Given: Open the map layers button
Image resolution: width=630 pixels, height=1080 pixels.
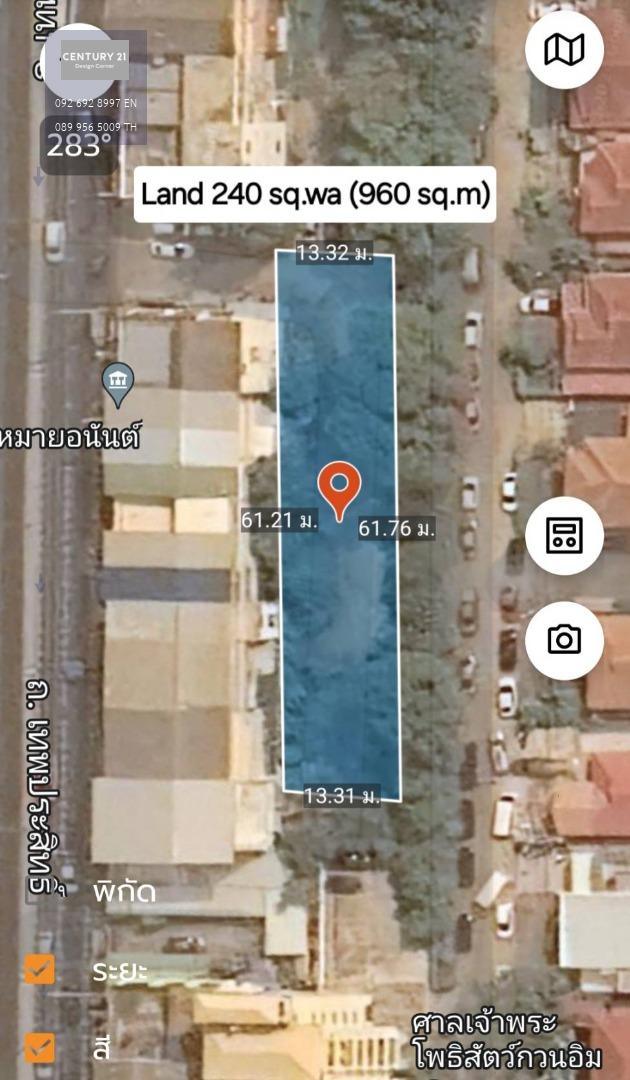Looking at the screenshot, I should [x=565, y=50].
